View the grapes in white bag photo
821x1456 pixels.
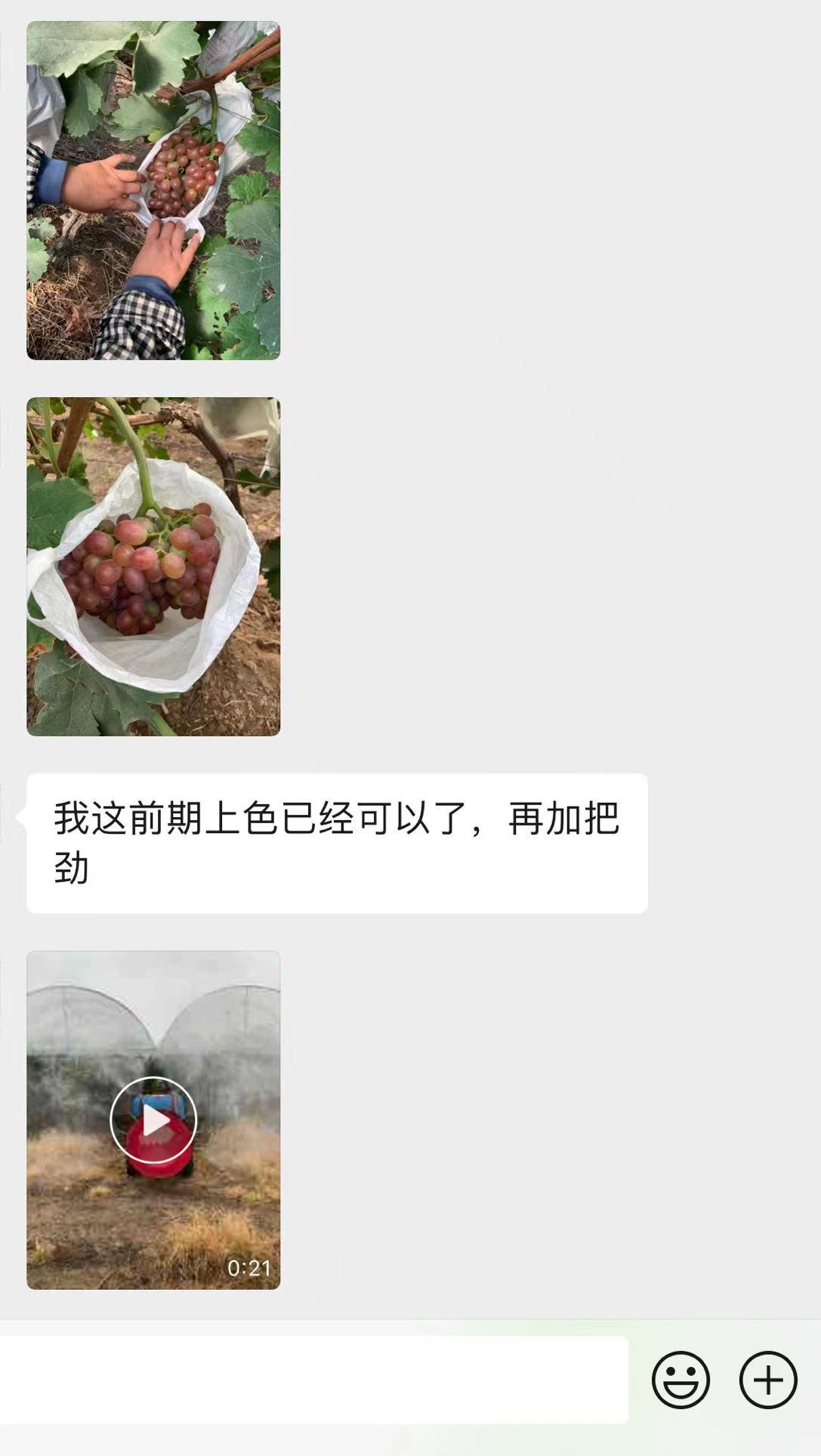[153, 566]
